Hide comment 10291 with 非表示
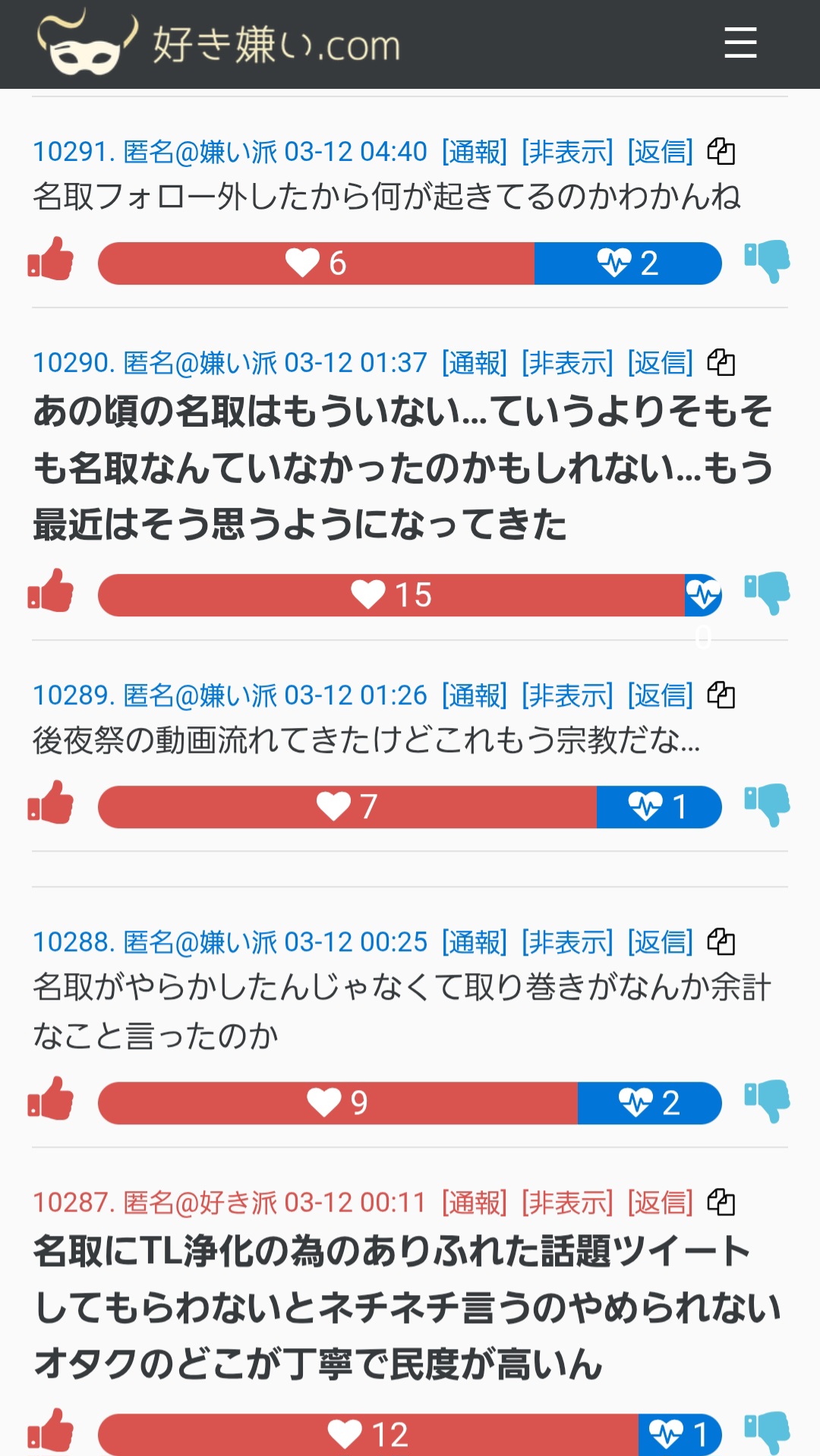The width and height of the screenshot is (820, 1456). [567, 152]
